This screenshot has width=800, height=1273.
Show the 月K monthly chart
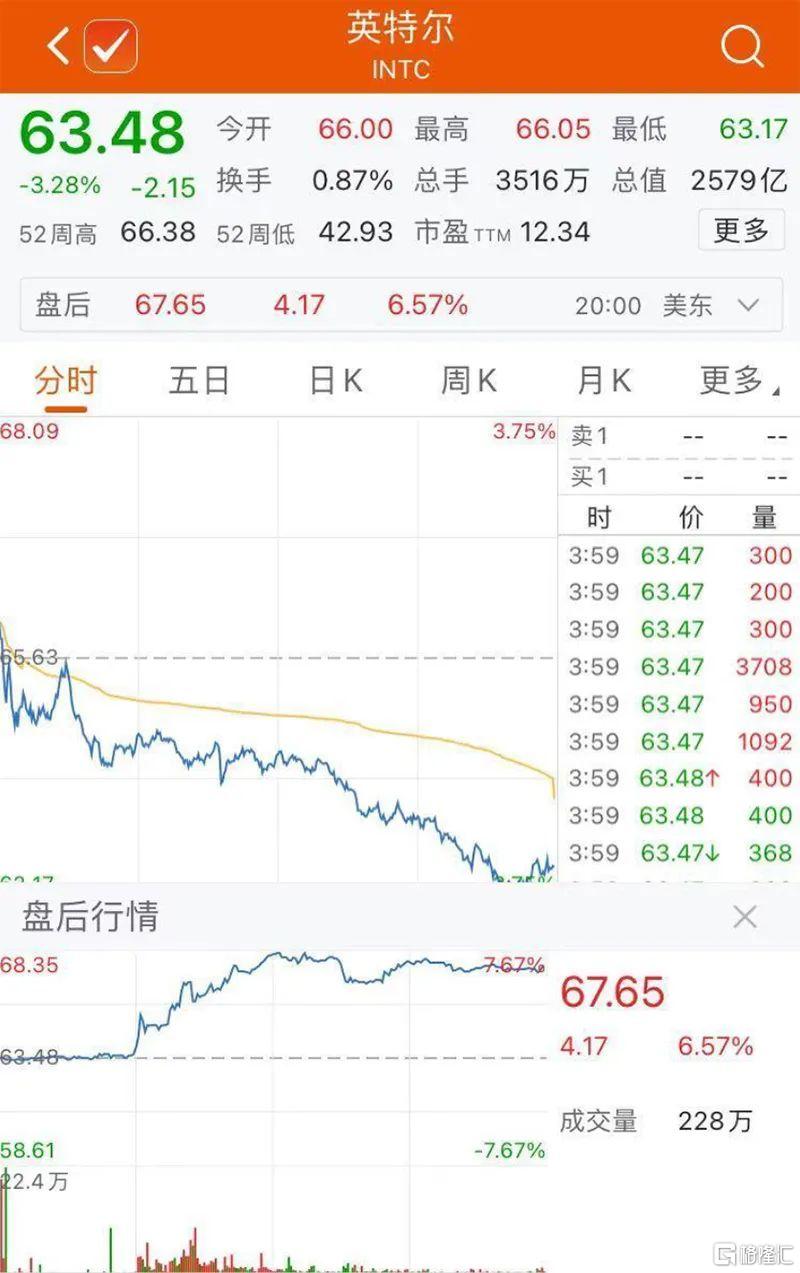603,381
